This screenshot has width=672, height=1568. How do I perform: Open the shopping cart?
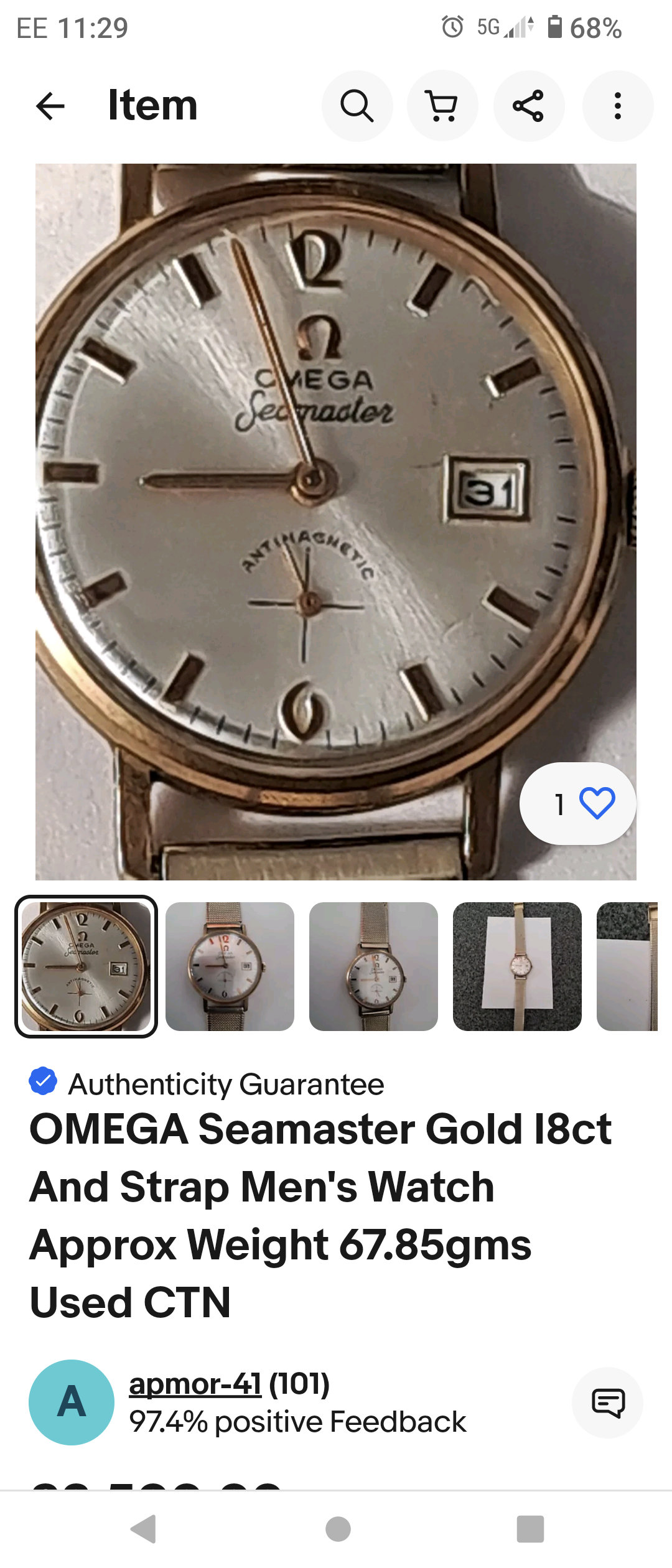coord(442,106)
